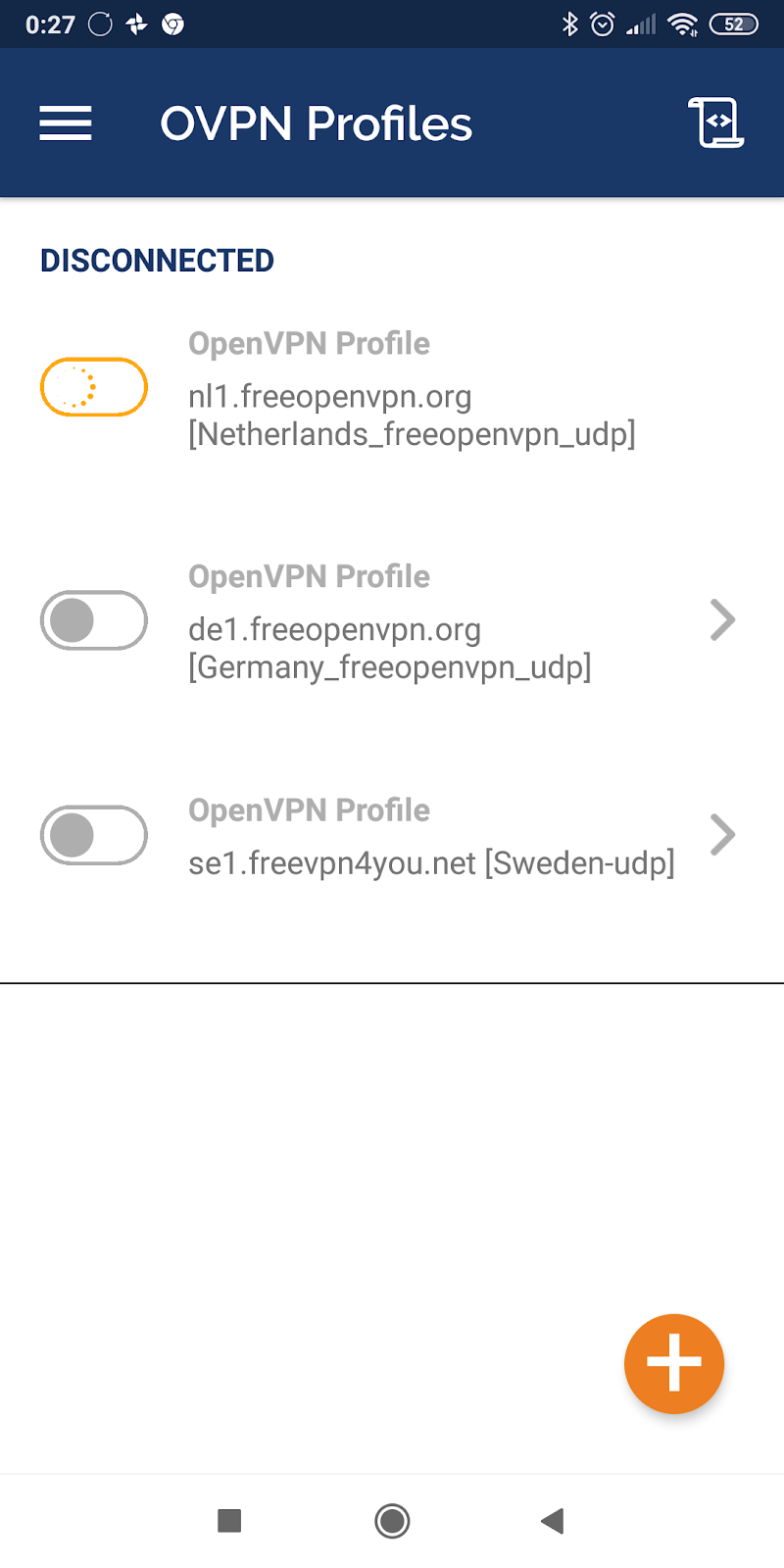This screenshot has width=784, height=1568.
Task: Tap the battery indicator showing 52
Action: 732,24
